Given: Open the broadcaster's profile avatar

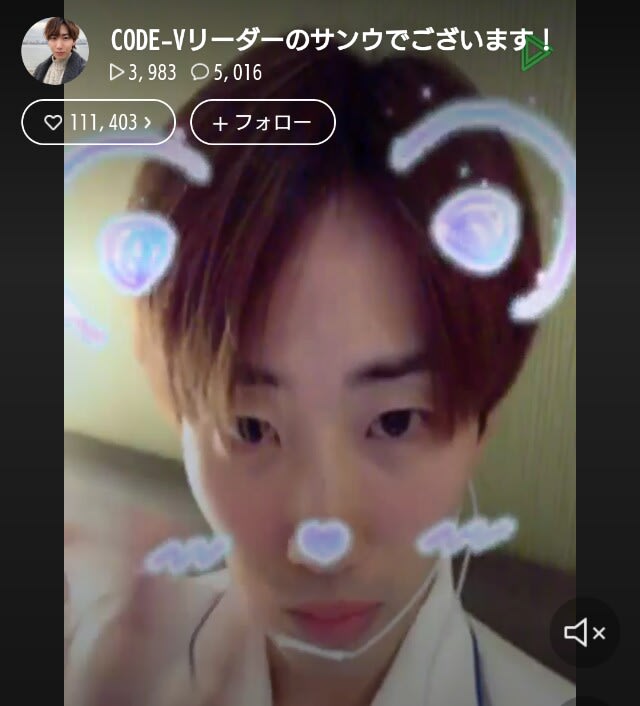Looking at the screenshot, I should pos(54,51).
